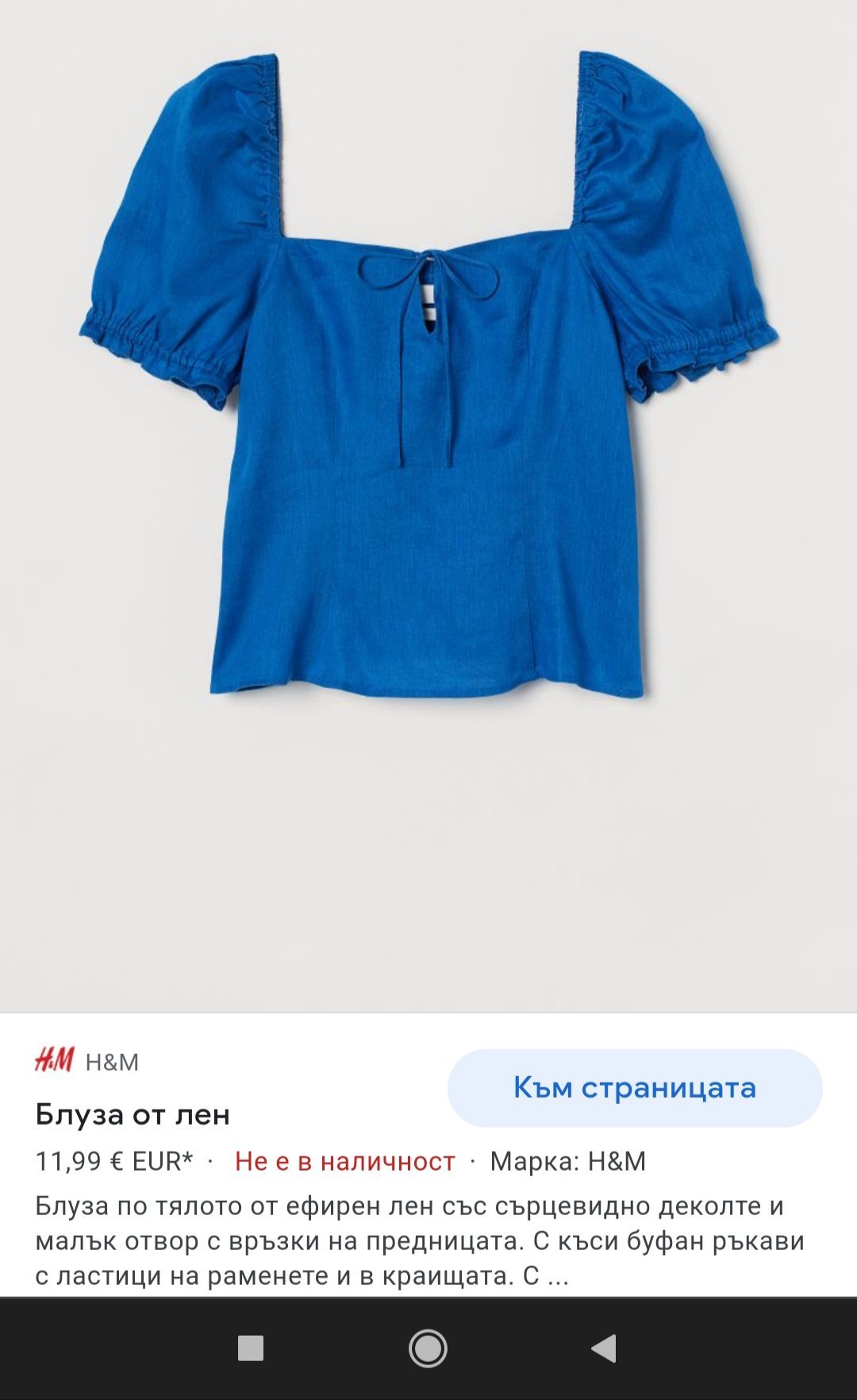Tap the 'Към страницата' button
The image size is (857, 1400).
click(635, 1088)
